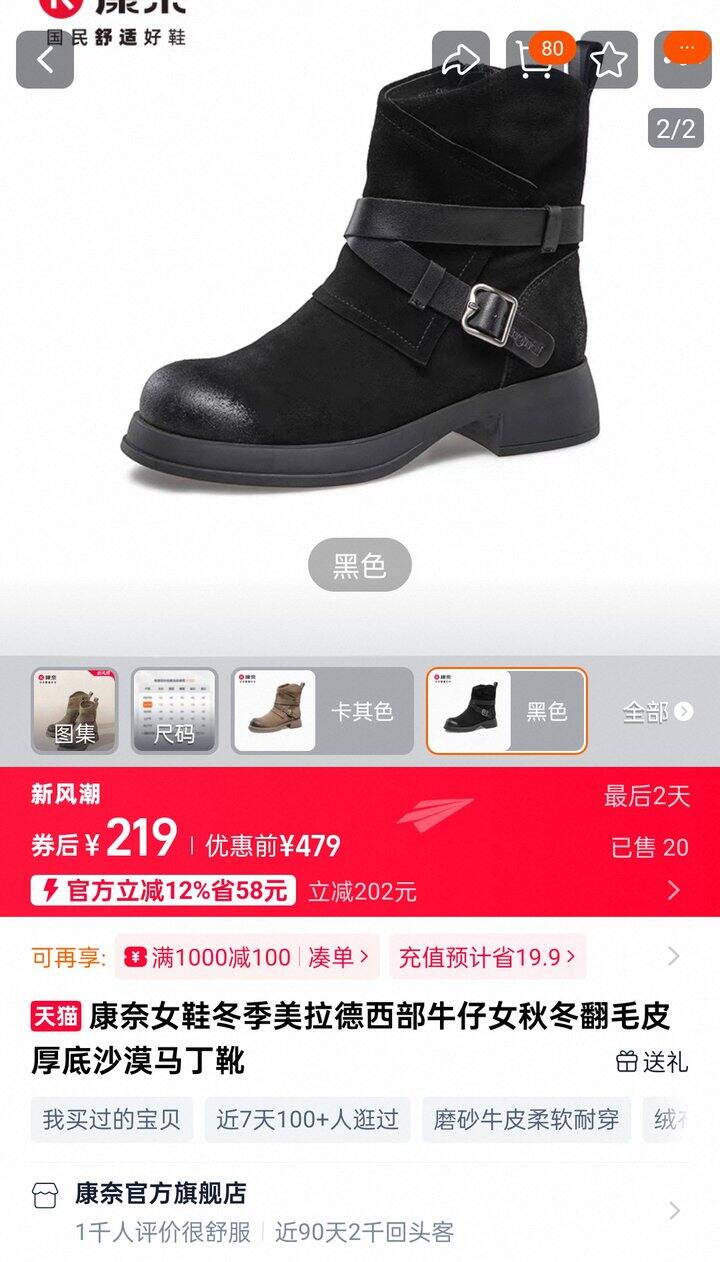View the 尺码 size chart
The width and height of the screenshot is (720, 1262).
pos(174,711)
